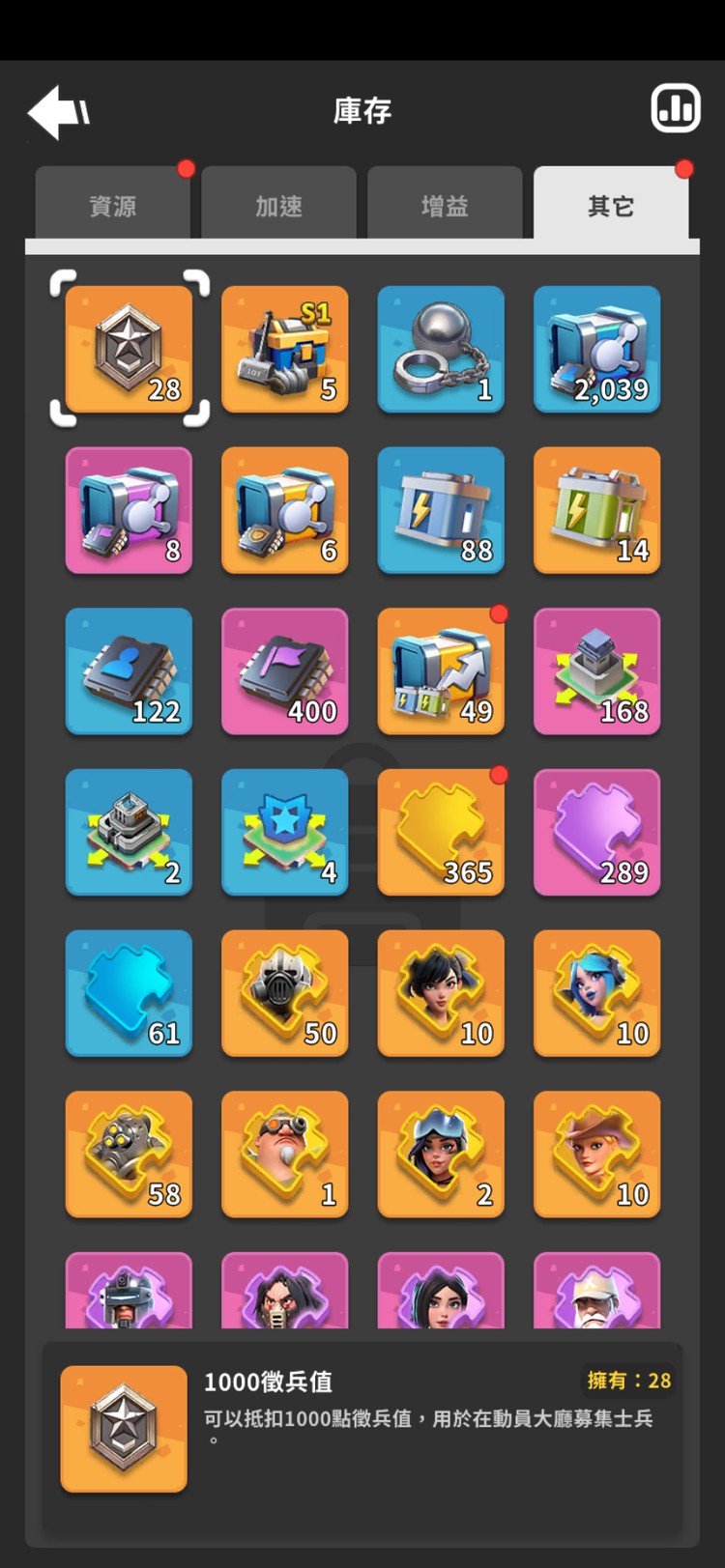Select the gas mask hero fragment 50
The image size is (725, 1568).
(284, 993)
